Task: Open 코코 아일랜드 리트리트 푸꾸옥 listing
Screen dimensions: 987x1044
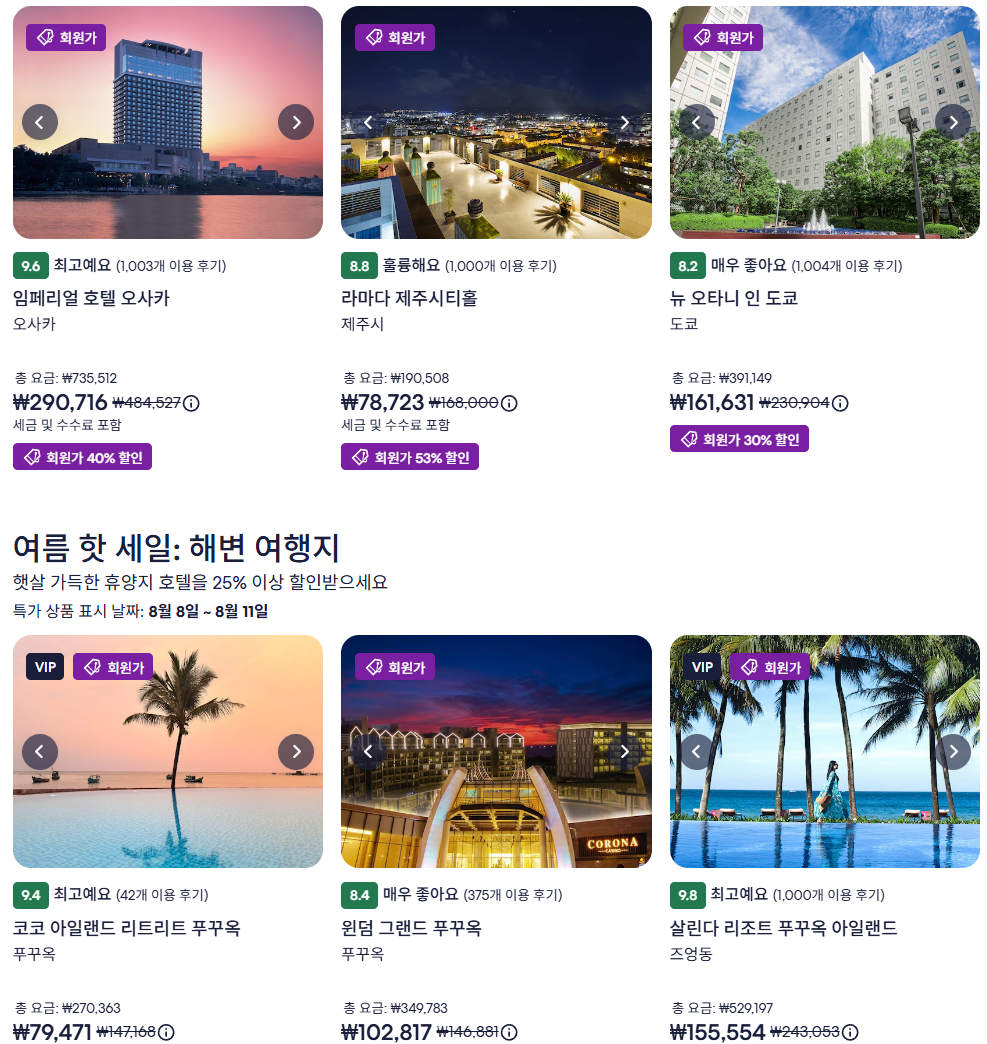Action: [x=126, y=928]
